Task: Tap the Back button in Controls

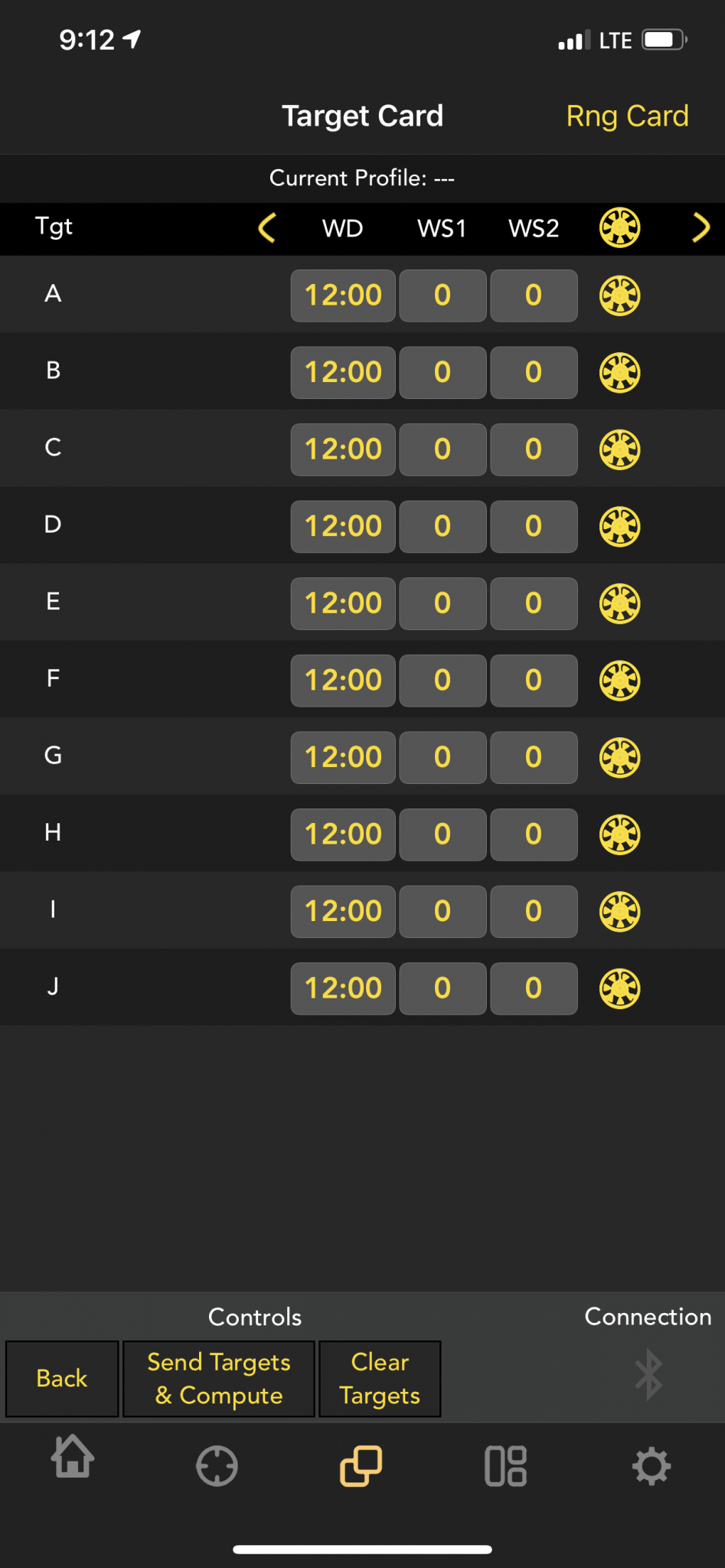Action: pyautogui.click(x=62, y=1378)
